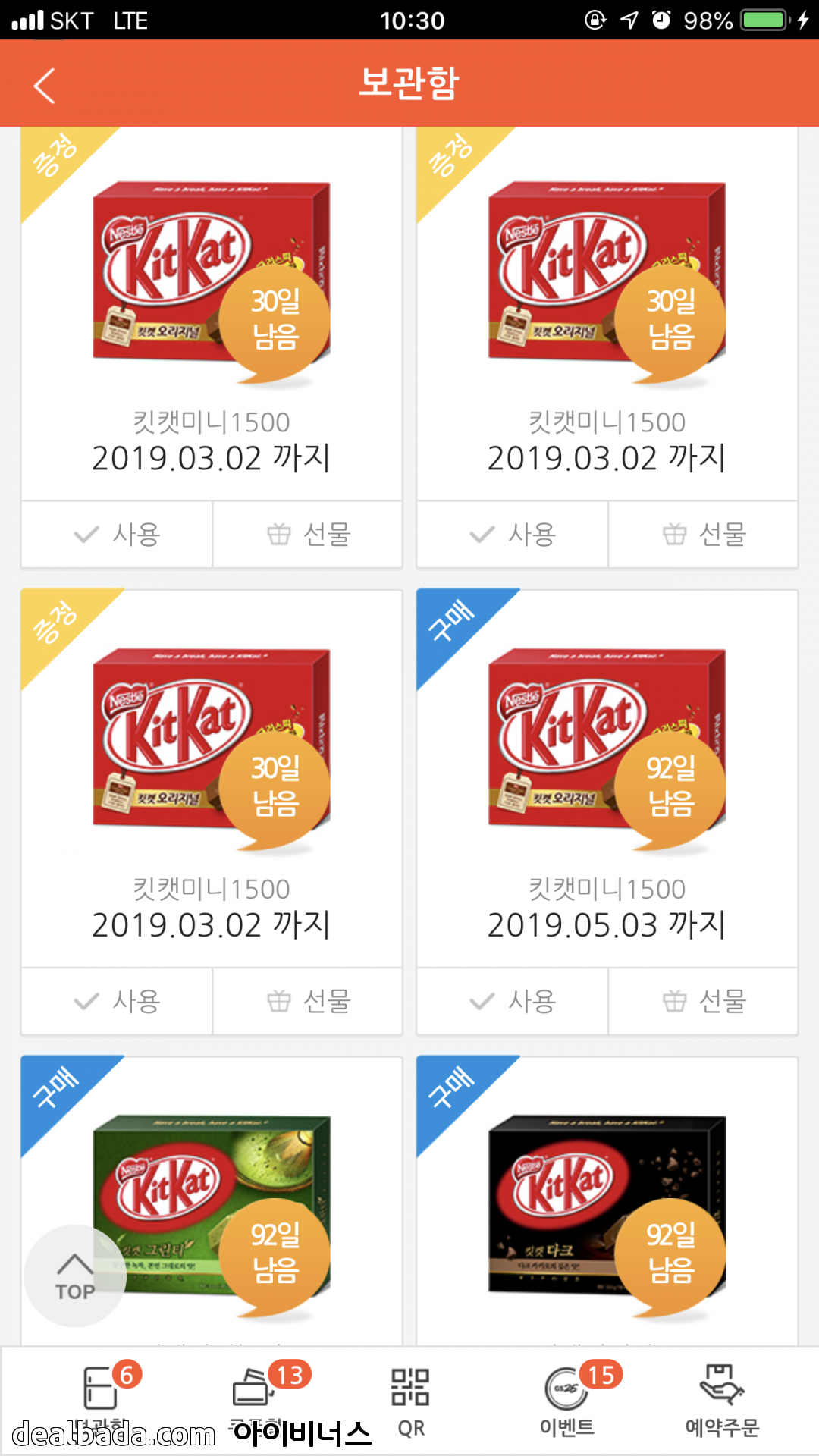This screenshot has width=819, height=1456.
Task: Open the 킷캣미니1500 card valid until 2019.05.03
Action: coord(607,781)
